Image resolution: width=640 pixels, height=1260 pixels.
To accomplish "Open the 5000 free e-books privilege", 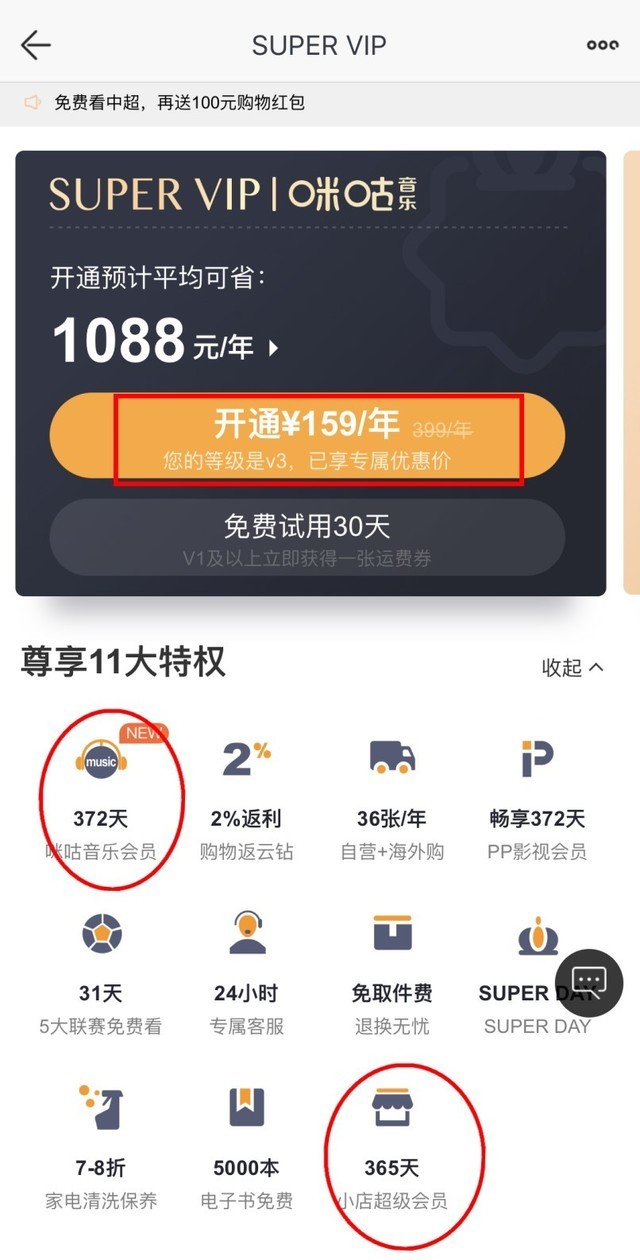I will pos(246,1147).
